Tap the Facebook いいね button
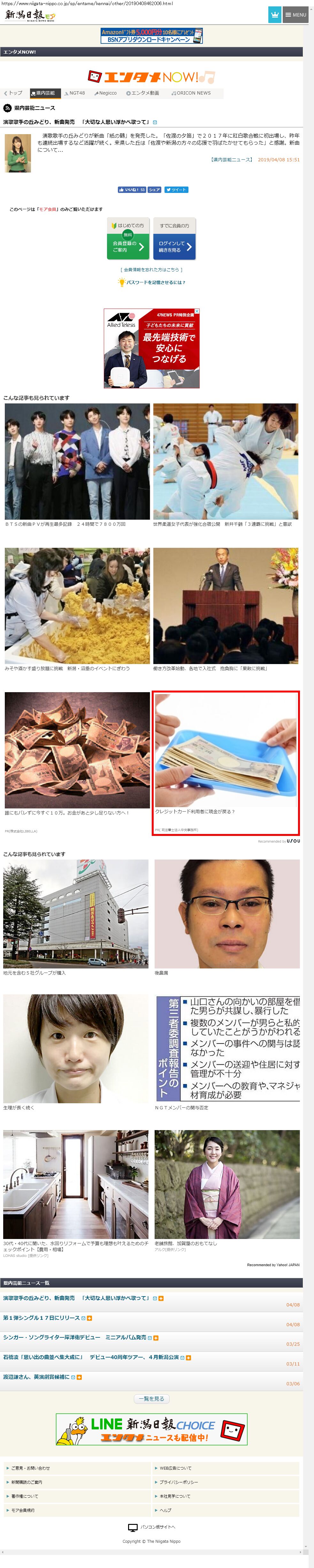The image size is (314, 1568). [132, 189]
